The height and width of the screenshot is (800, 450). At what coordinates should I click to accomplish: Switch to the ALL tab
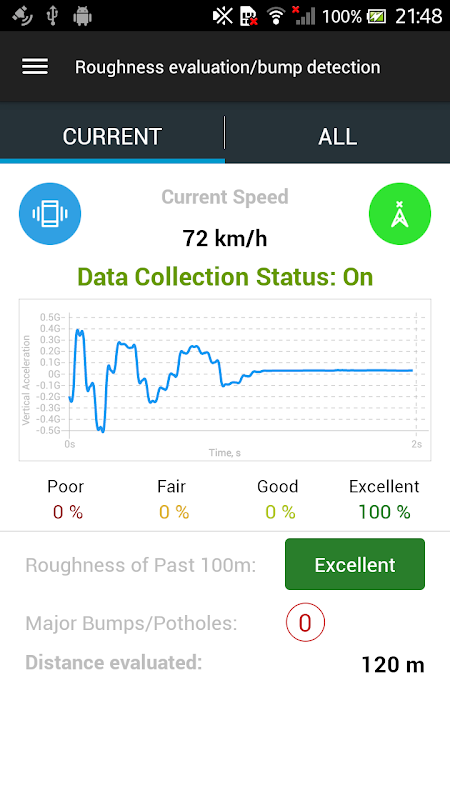tap(337, 136)
